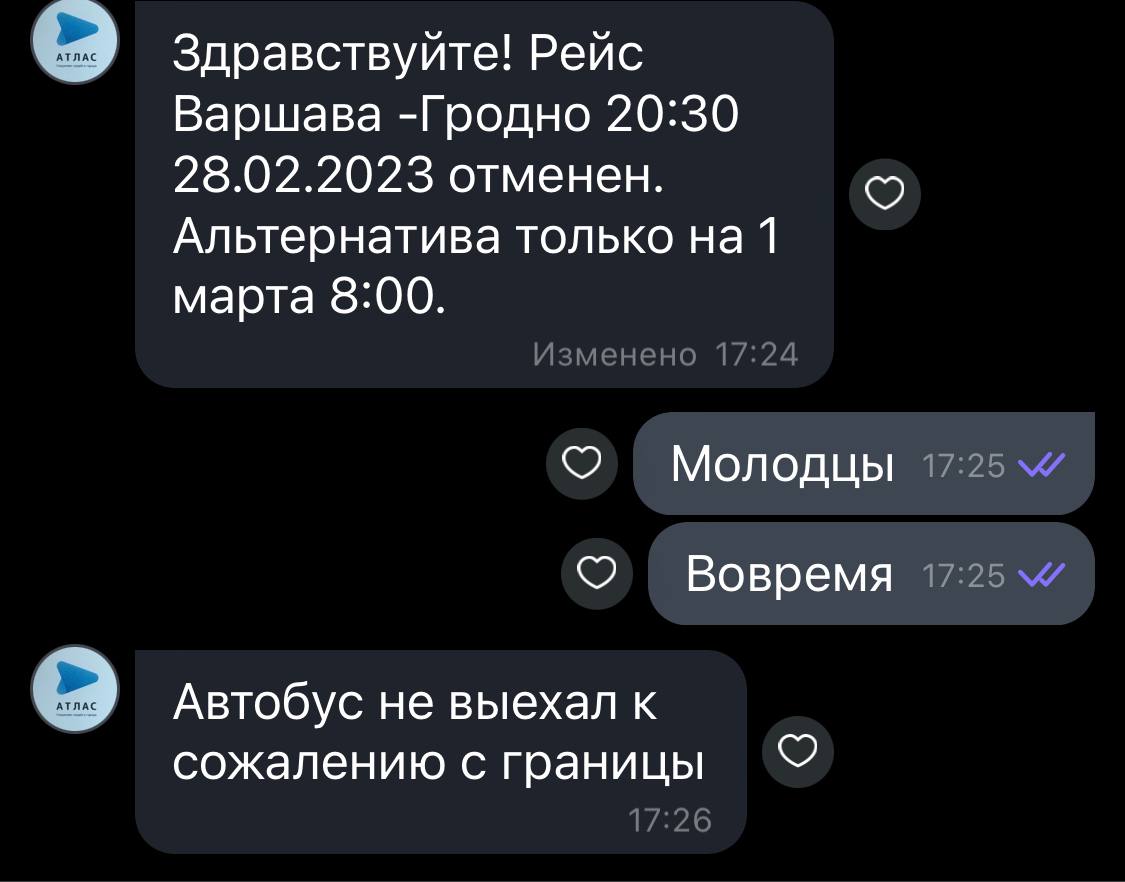Like the message about cancelled Варшава-Гродно trip
Screen dimensions: 1125x882
tap(883, 194)
